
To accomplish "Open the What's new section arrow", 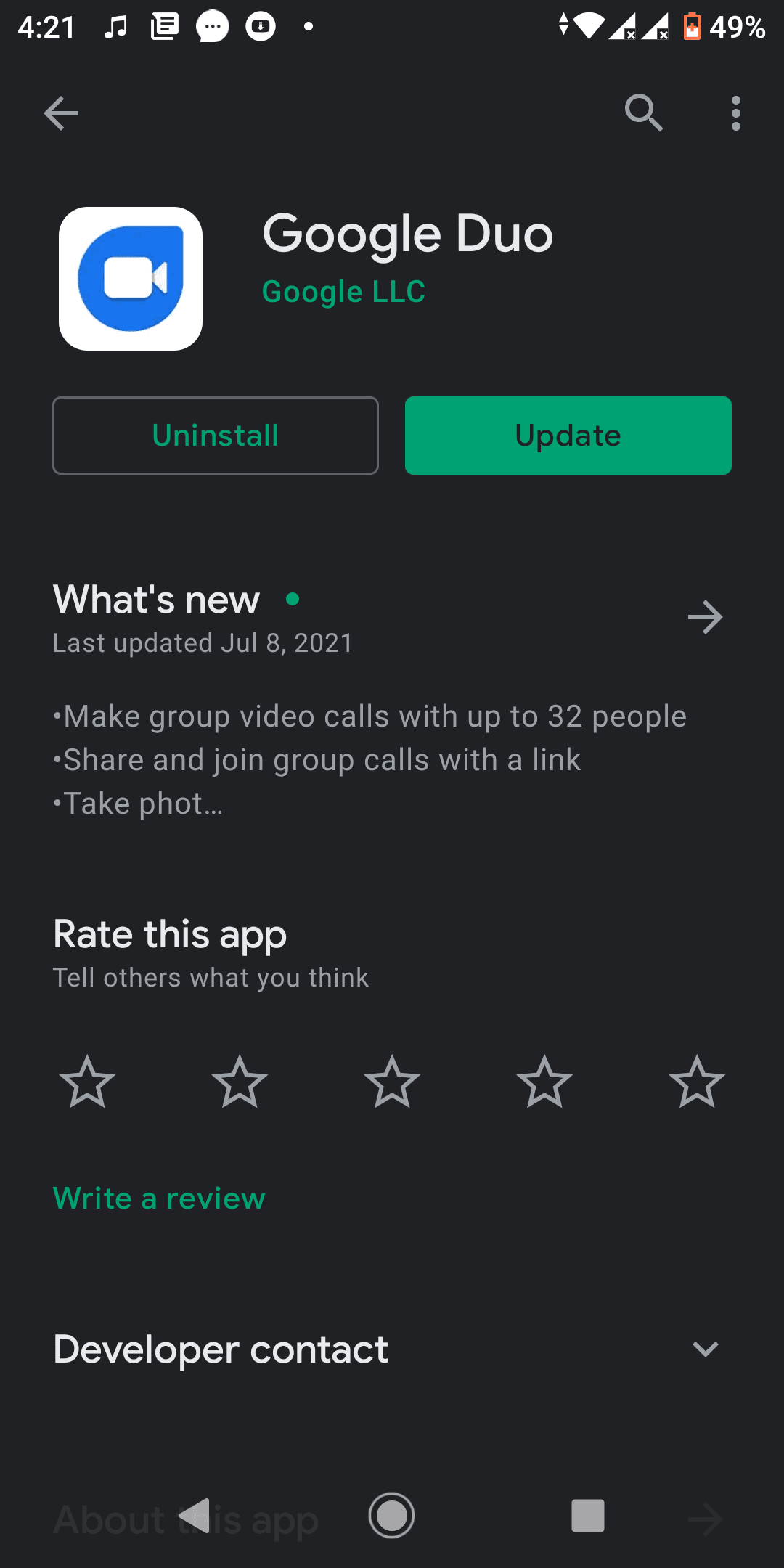I will coord(705,616).
